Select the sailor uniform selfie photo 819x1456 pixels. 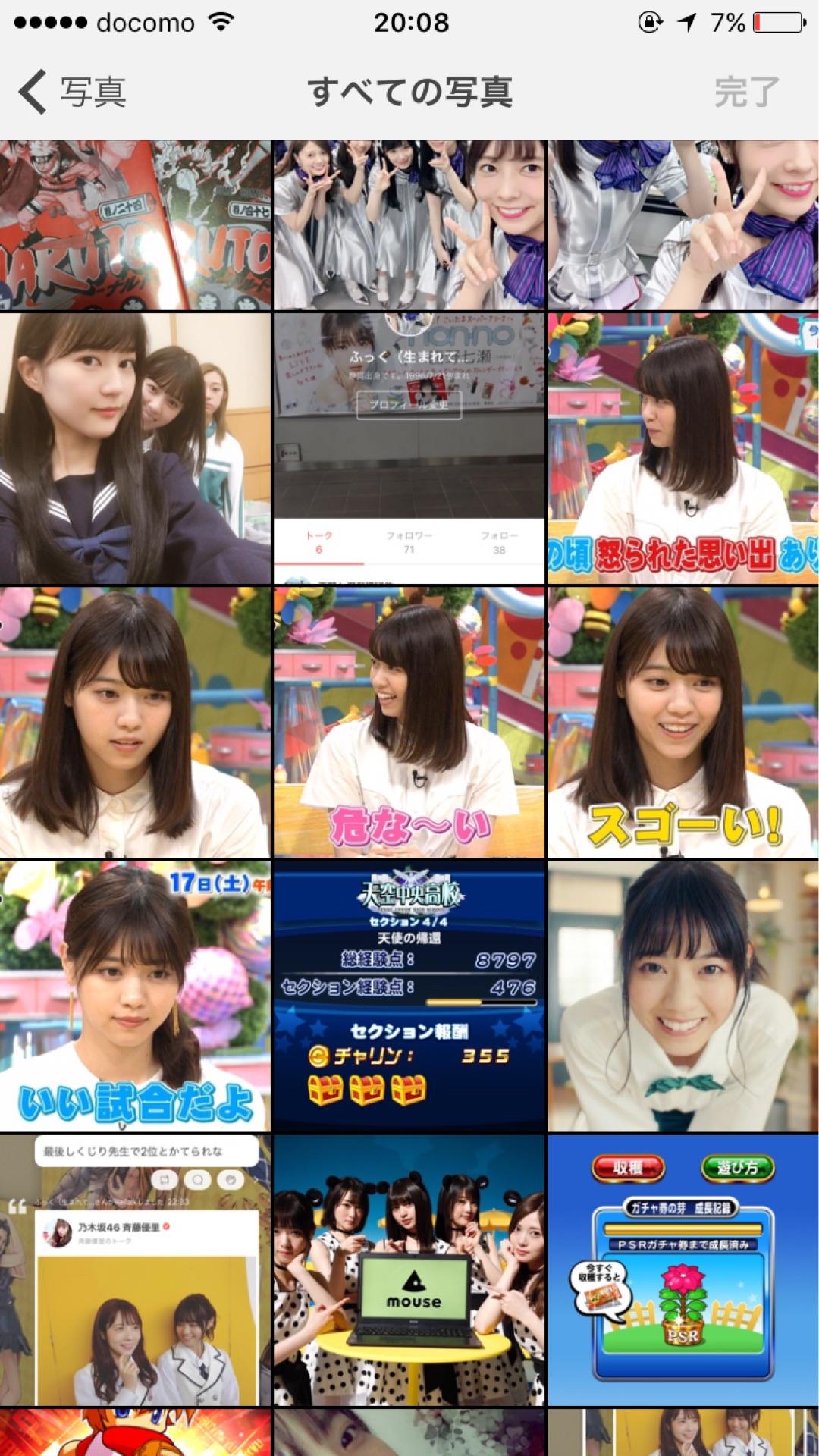135,449
